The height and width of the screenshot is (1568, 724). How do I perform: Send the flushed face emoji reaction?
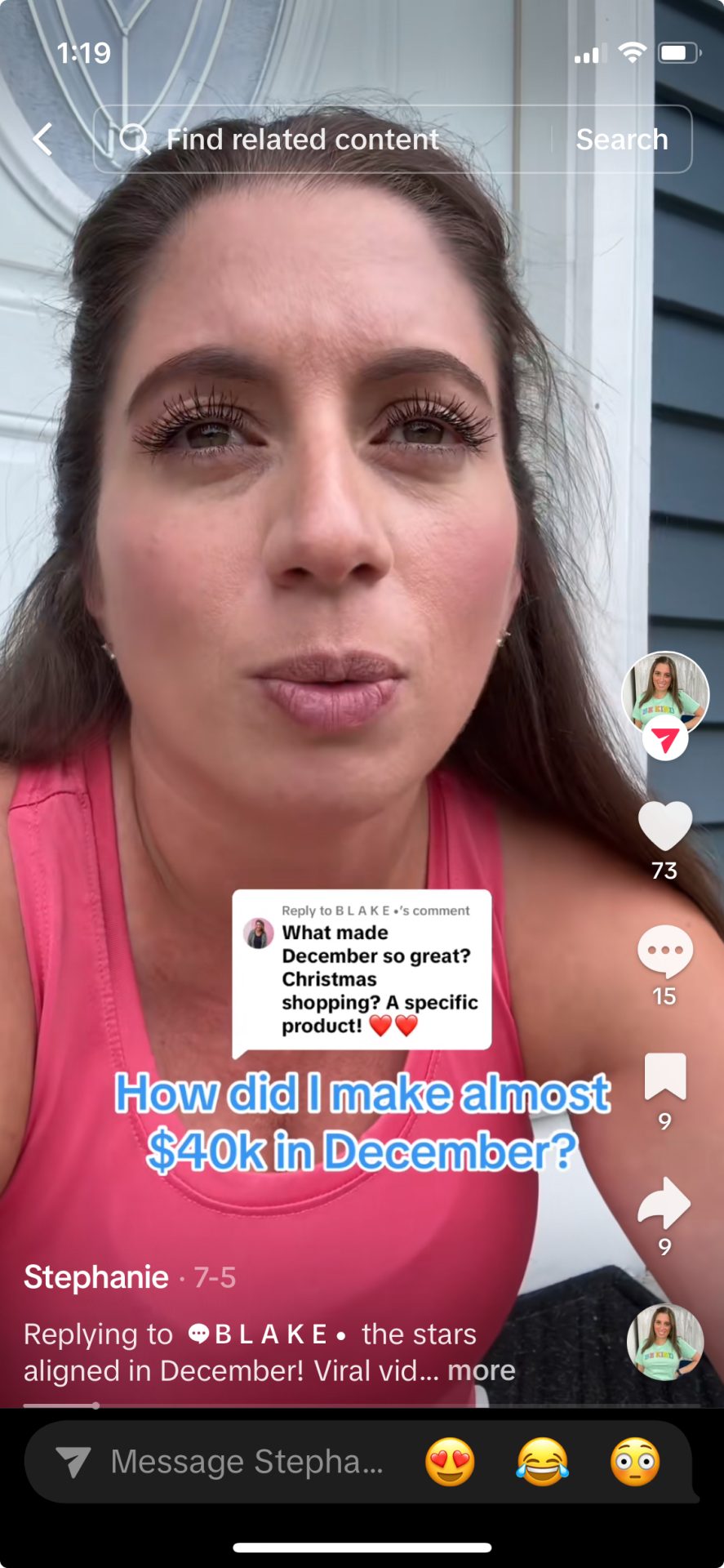635,1462
